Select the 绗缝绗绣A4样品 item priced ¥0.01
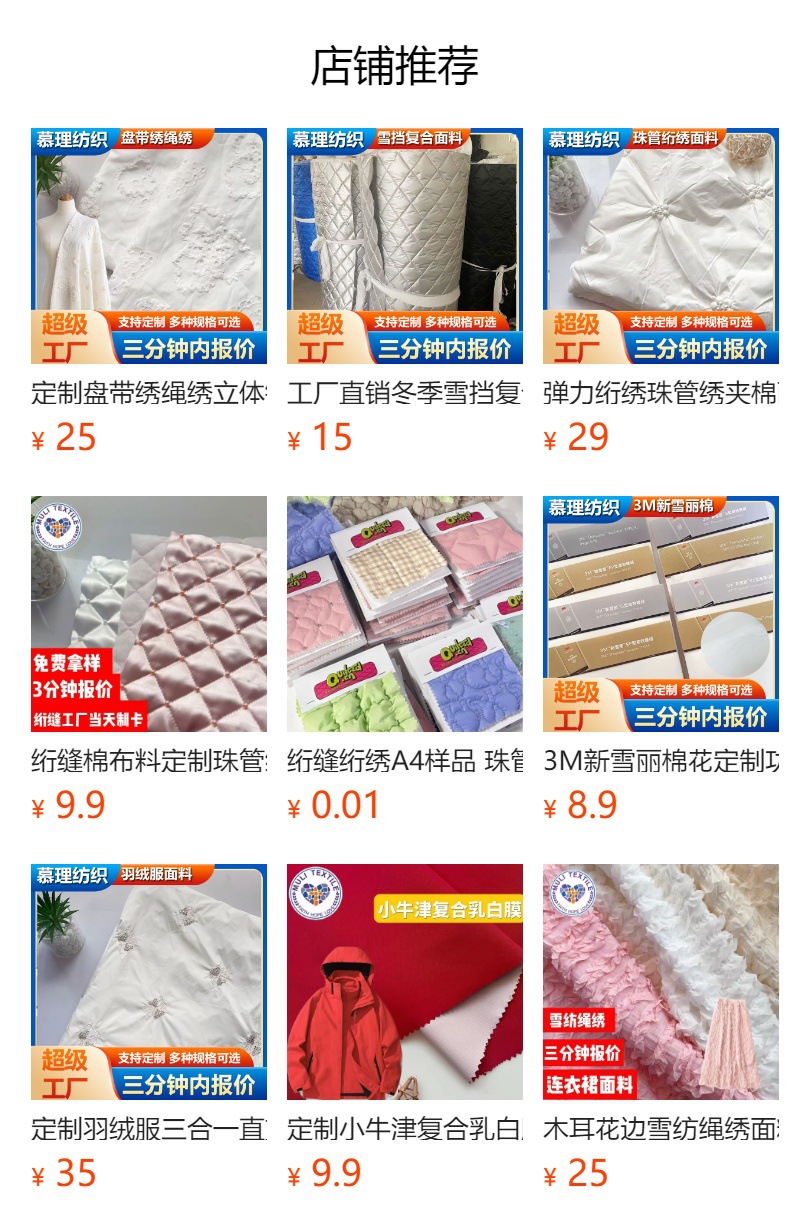The image size is (790, 1232). tap(405, 614)
